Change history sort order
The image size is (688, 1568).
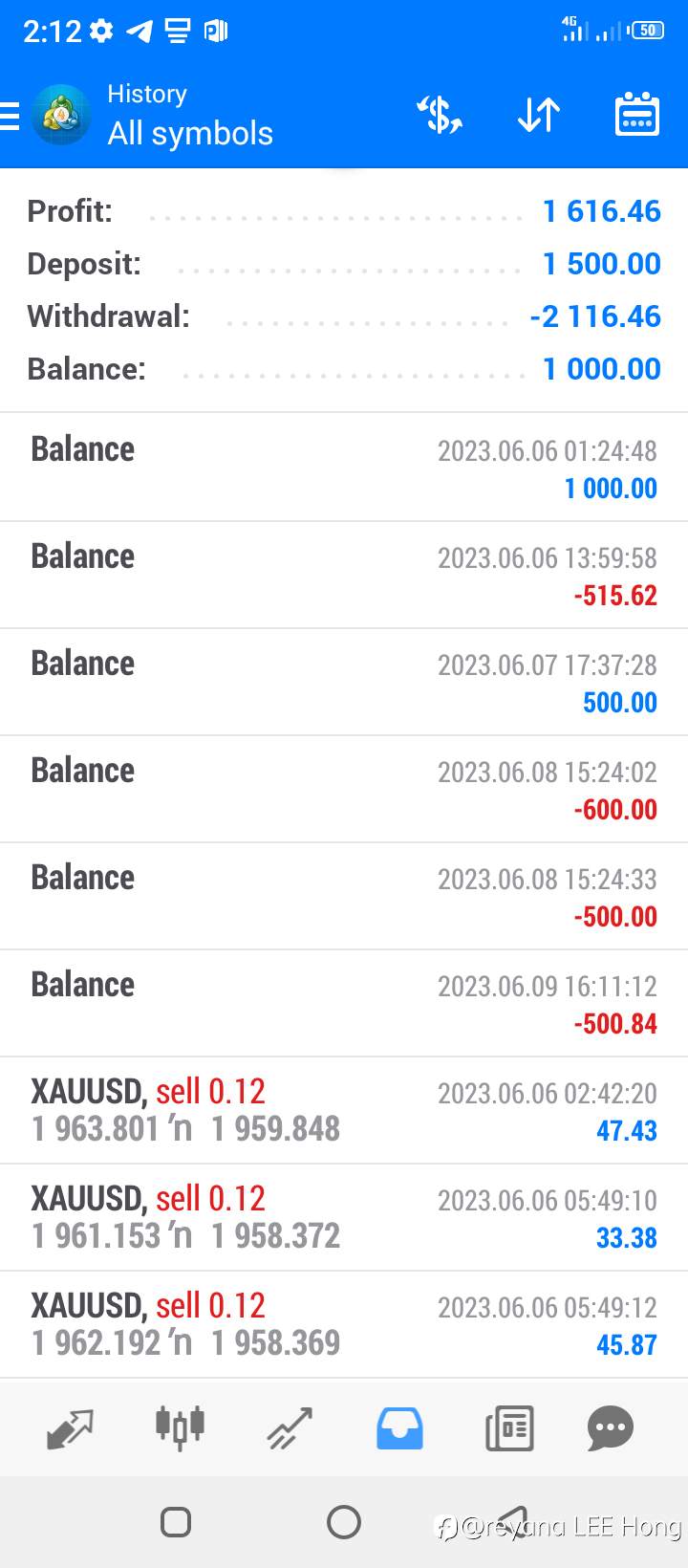539,115
